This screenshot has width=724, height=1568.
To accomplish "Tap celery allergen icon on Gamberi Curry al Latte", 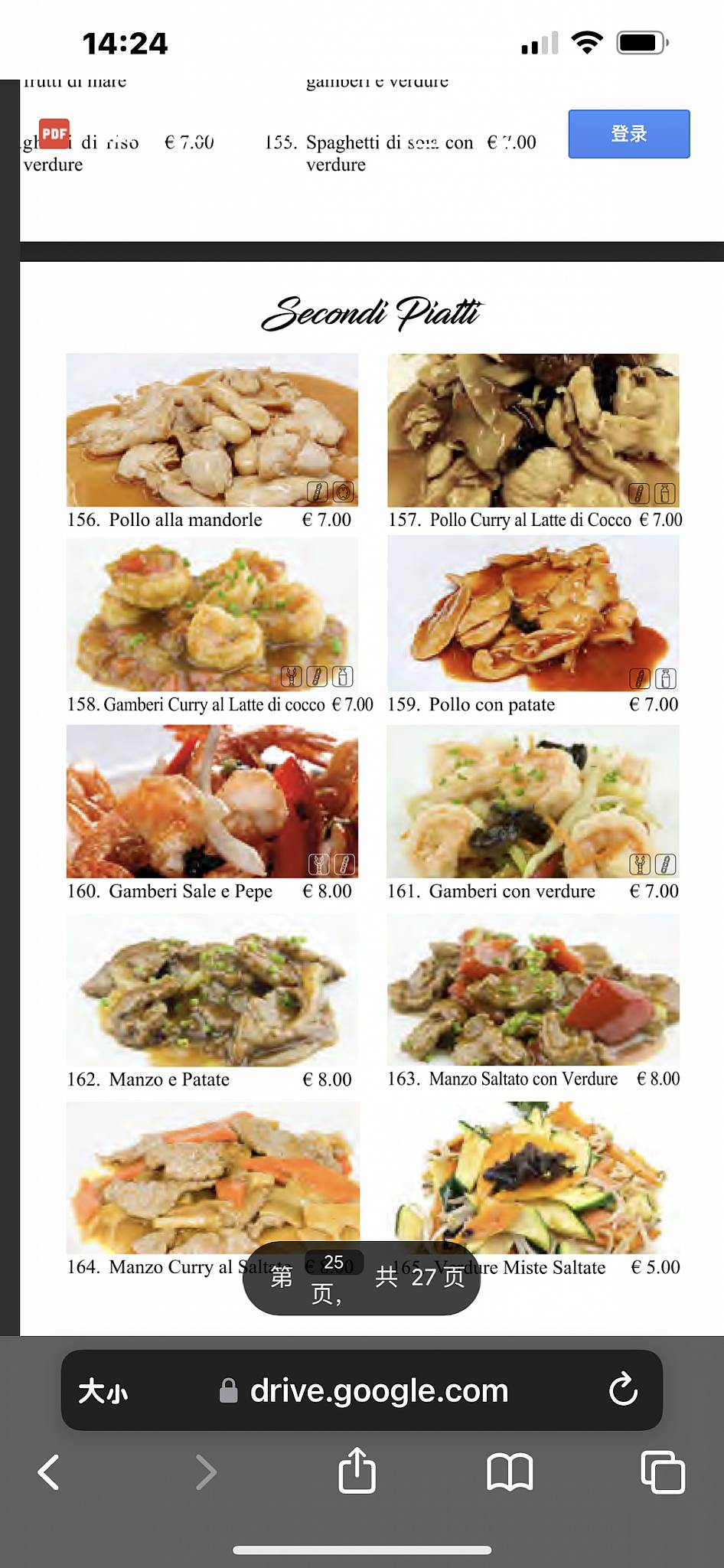I will [318, 675].
